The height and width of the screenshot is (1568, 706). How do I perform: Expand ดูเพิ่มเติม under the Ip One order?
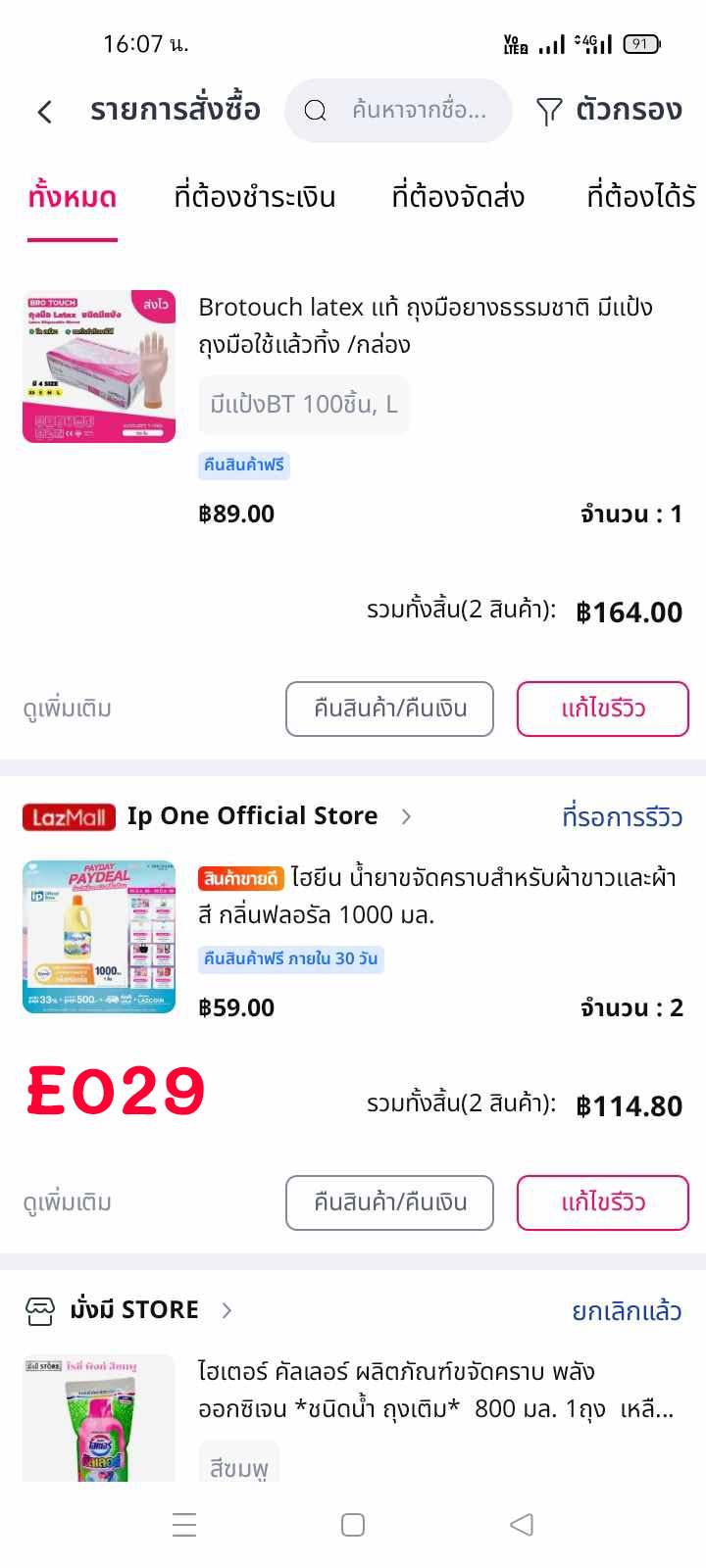pyautogui.click(x=68, y=1202)
